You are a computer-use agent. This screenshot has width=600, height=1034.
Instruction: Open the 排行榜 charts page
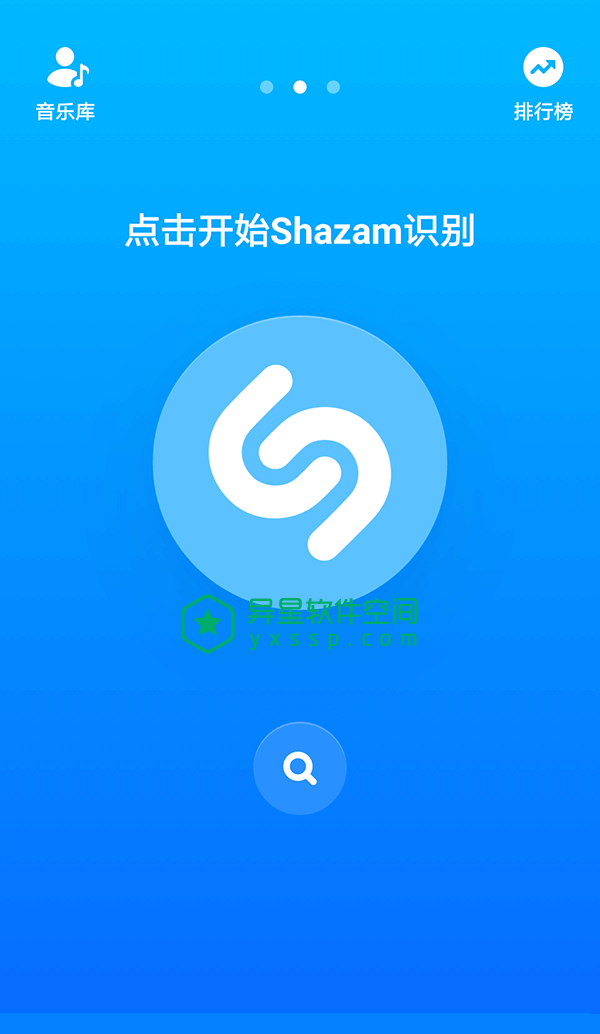coord(543,84)
